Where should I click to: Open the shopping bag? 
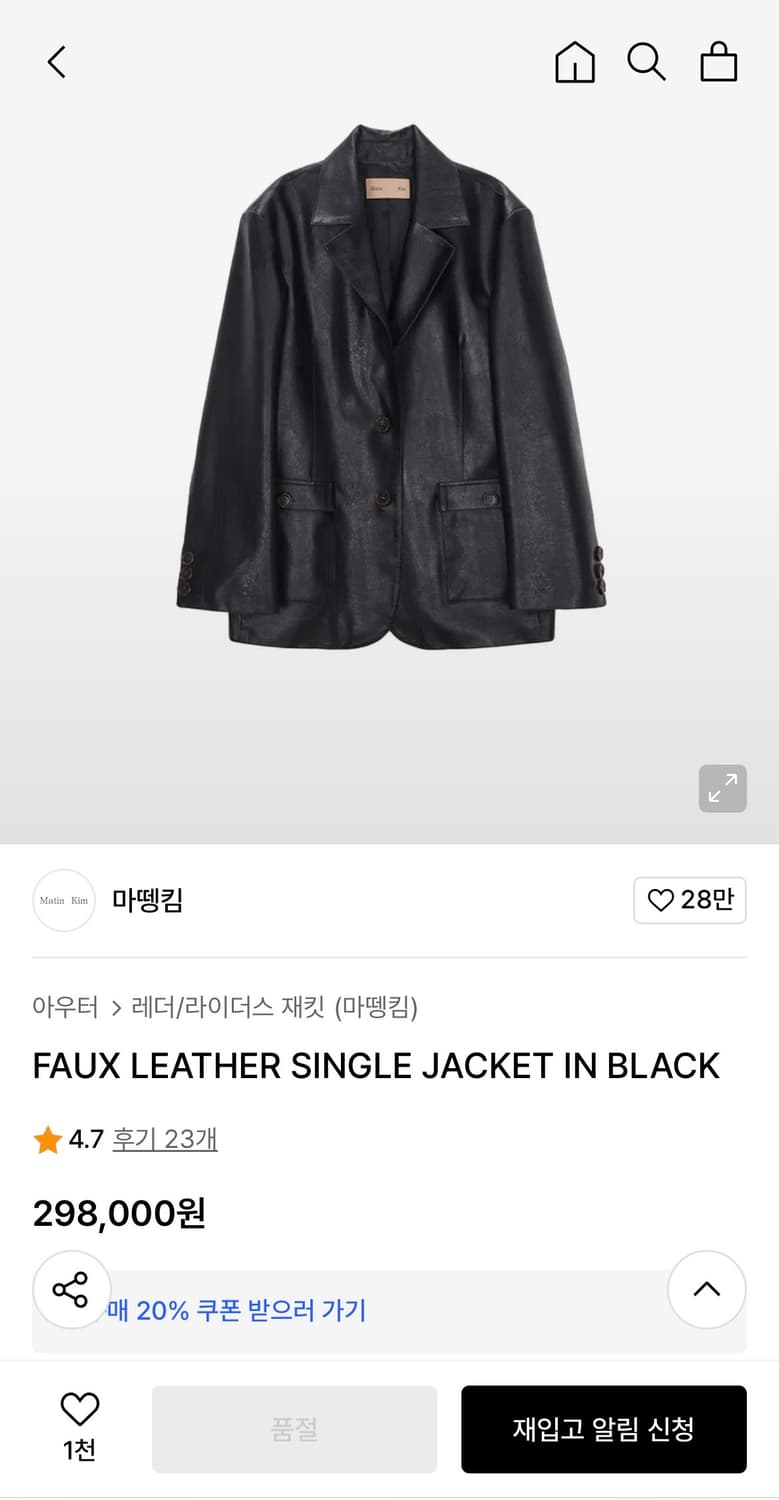[x=718, y=63]
